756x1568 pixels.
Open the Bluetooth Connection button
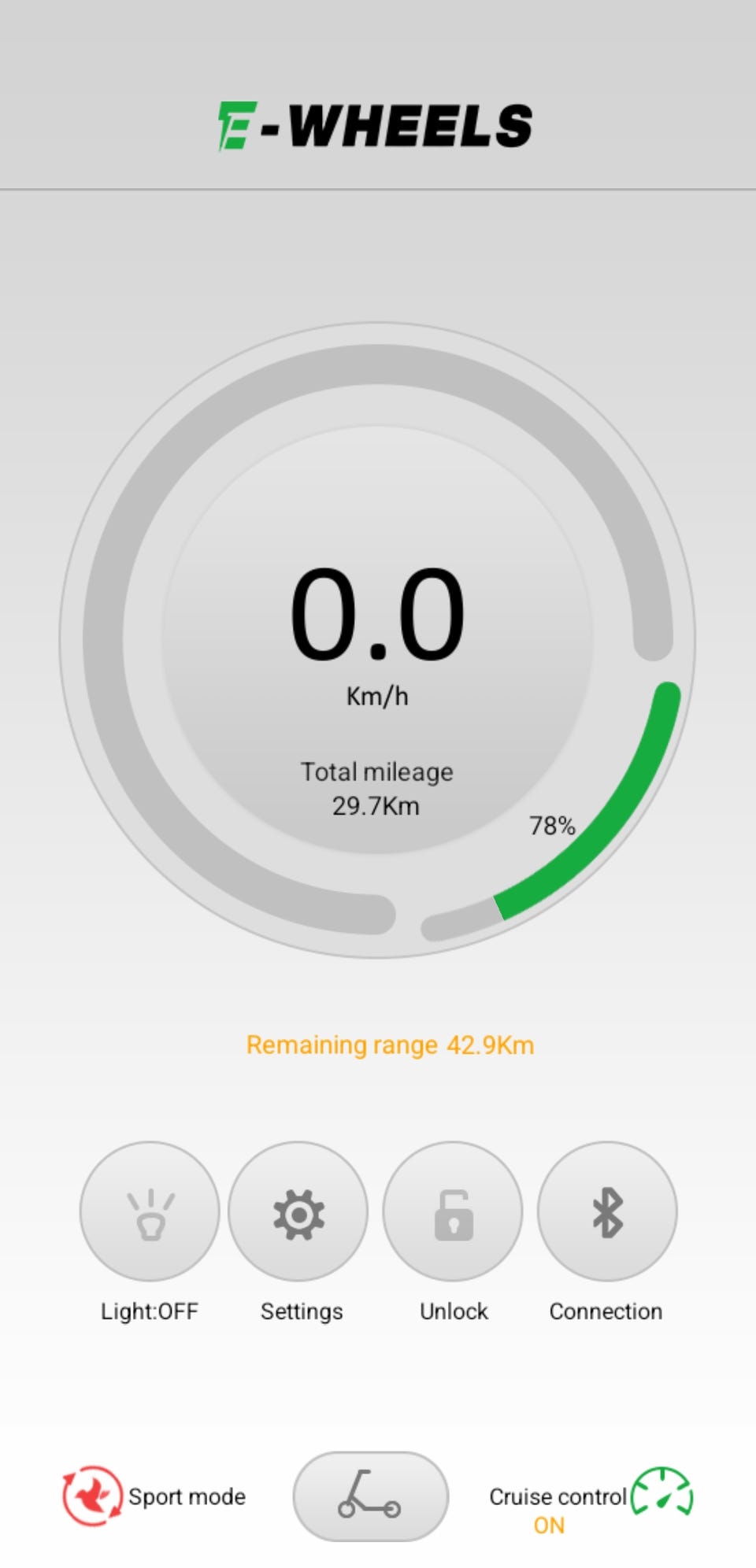(607, 1212)
